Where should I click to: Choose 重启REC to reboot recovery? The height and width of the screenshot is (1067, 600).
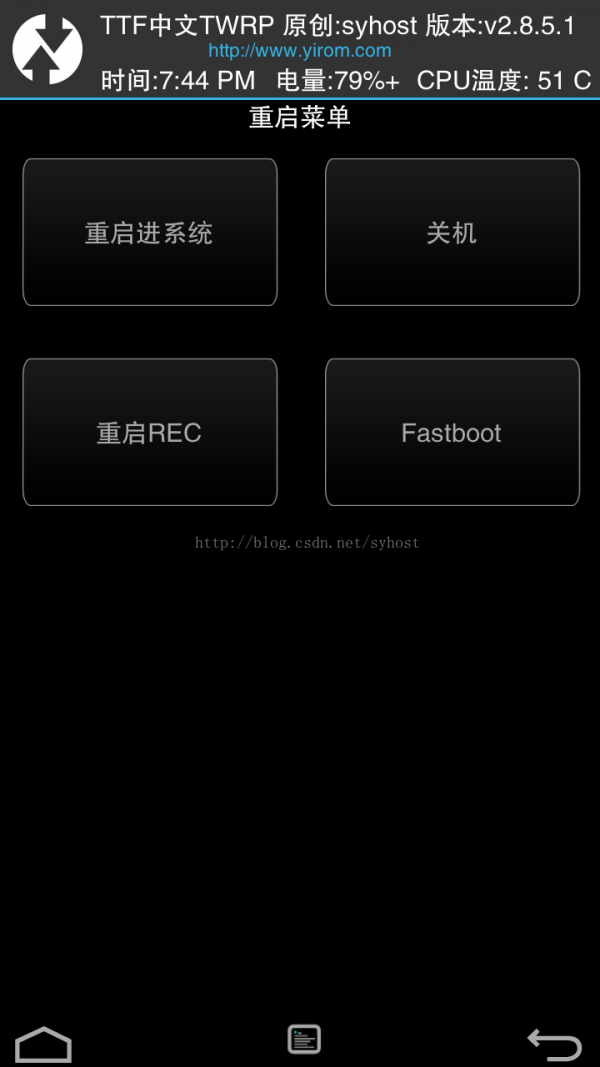150,432
